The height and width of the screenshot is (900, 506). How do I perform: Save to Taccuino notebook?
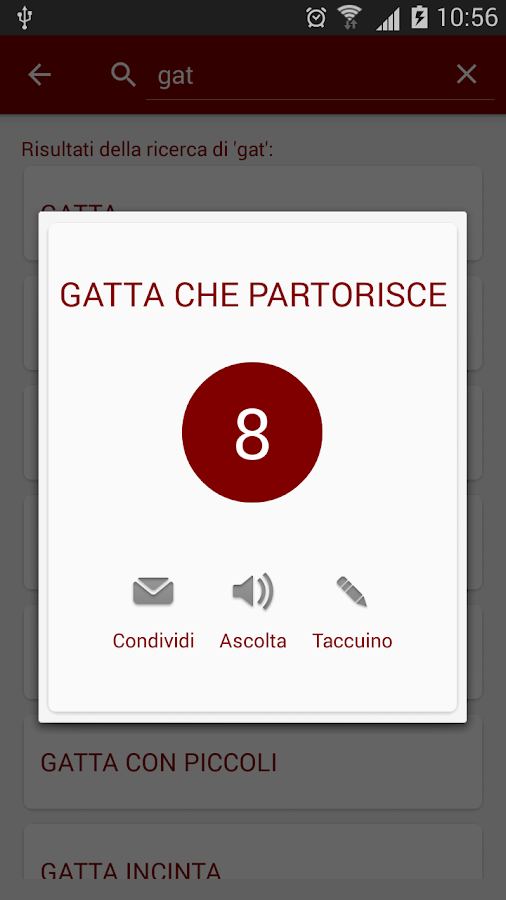(x=352, y=612)
